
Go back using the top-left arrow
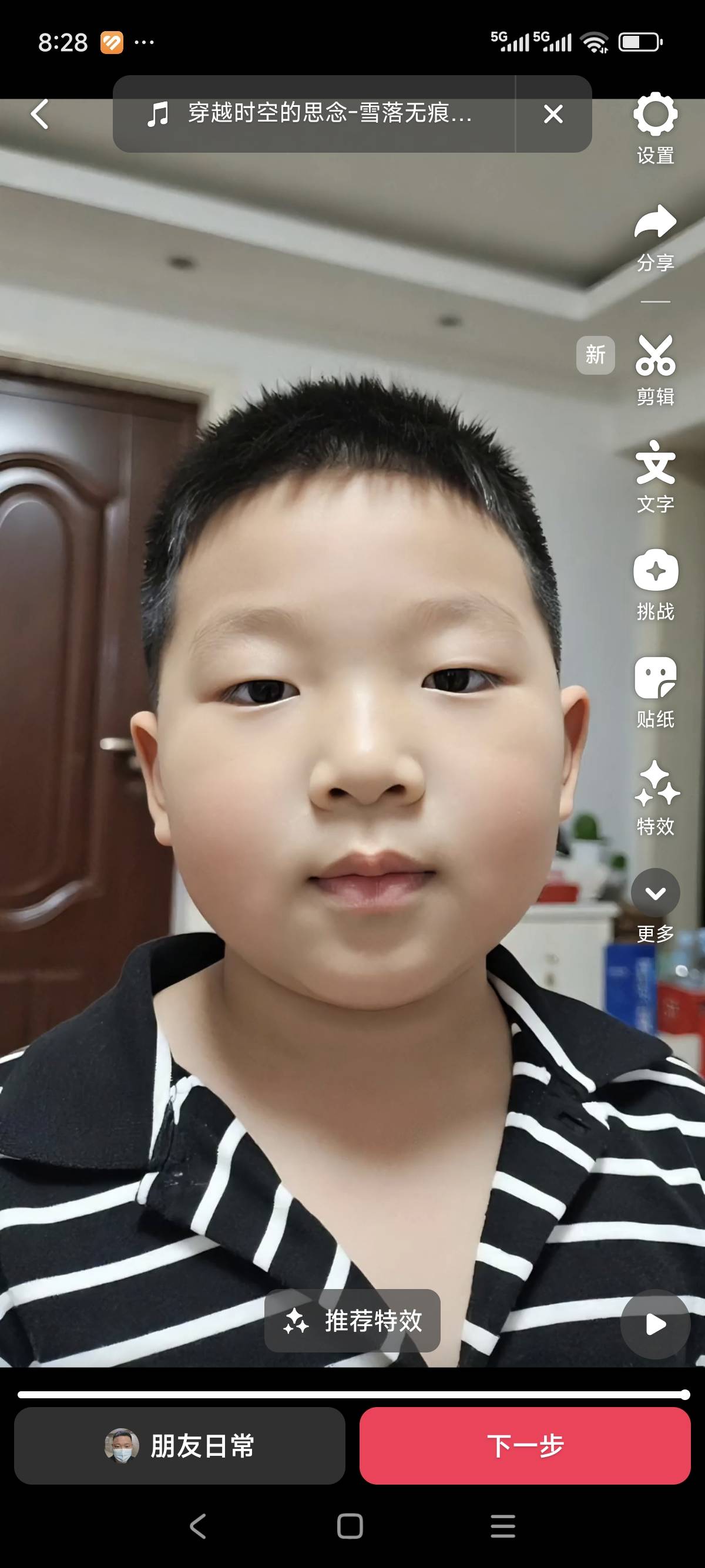[40, 114]
